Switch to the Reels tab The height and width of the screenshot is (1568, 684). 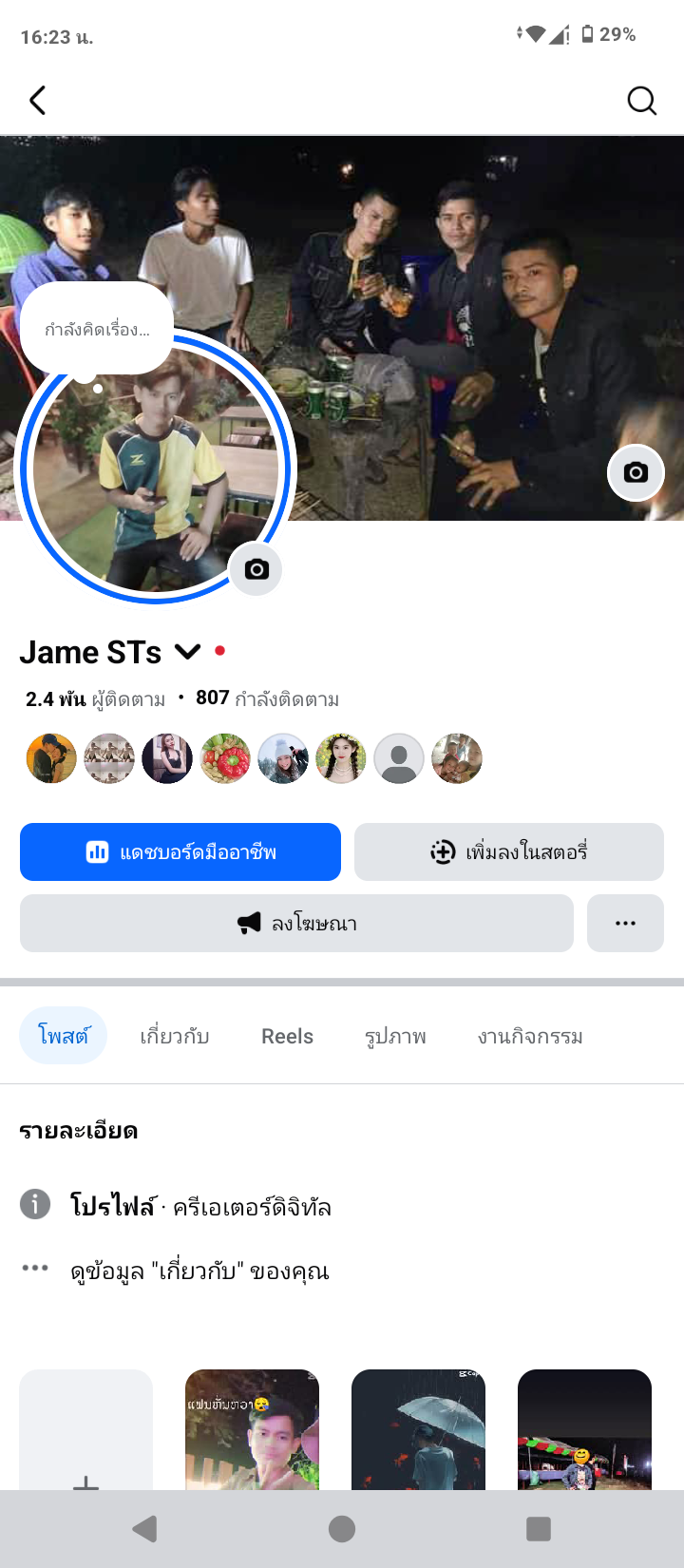point(287,1036)
